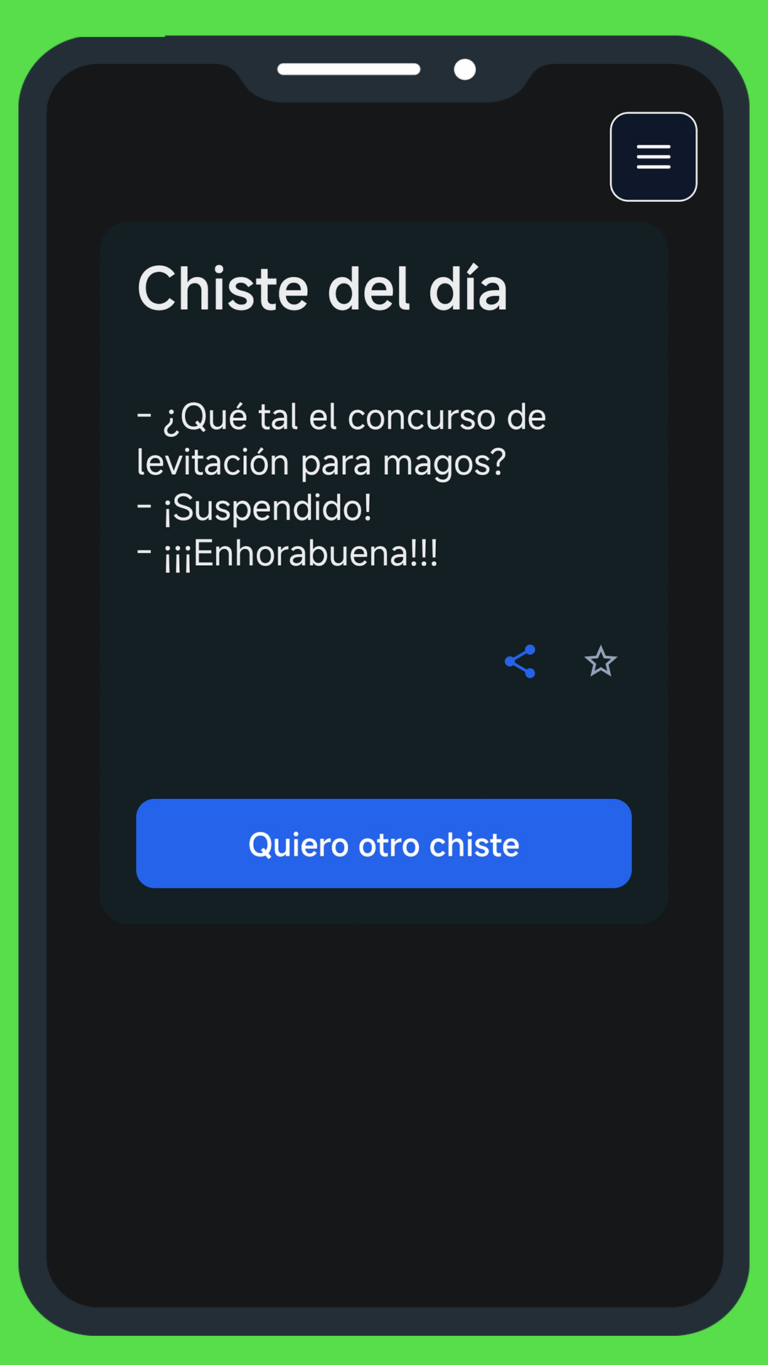Image resolution: width=768 pixels, height=1365 pixels.
Task: Tap the phone status bar camera dot
Action: click(x=464, y=69)
